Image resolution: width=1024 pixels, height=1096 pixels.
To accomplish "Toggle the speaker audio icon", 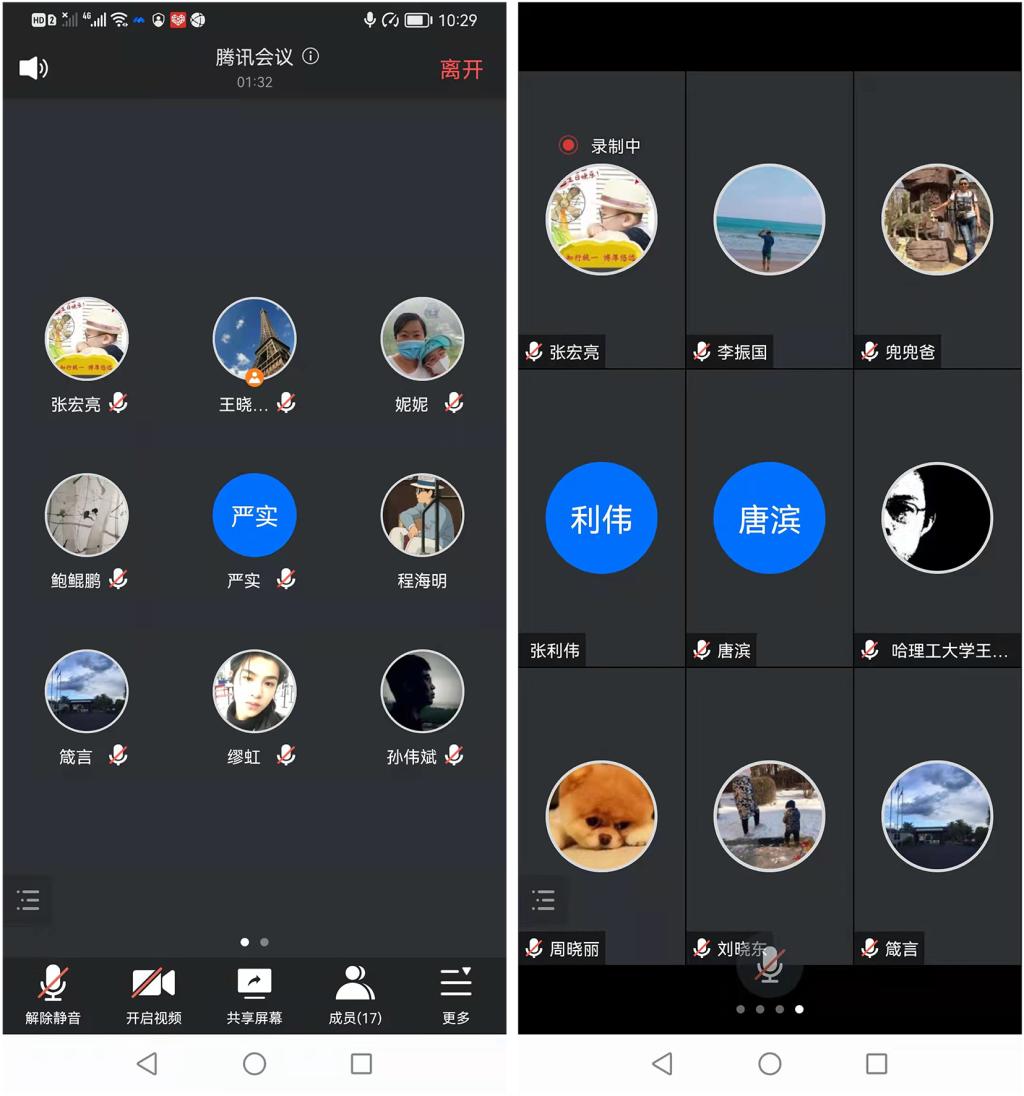I will point(33,68).
